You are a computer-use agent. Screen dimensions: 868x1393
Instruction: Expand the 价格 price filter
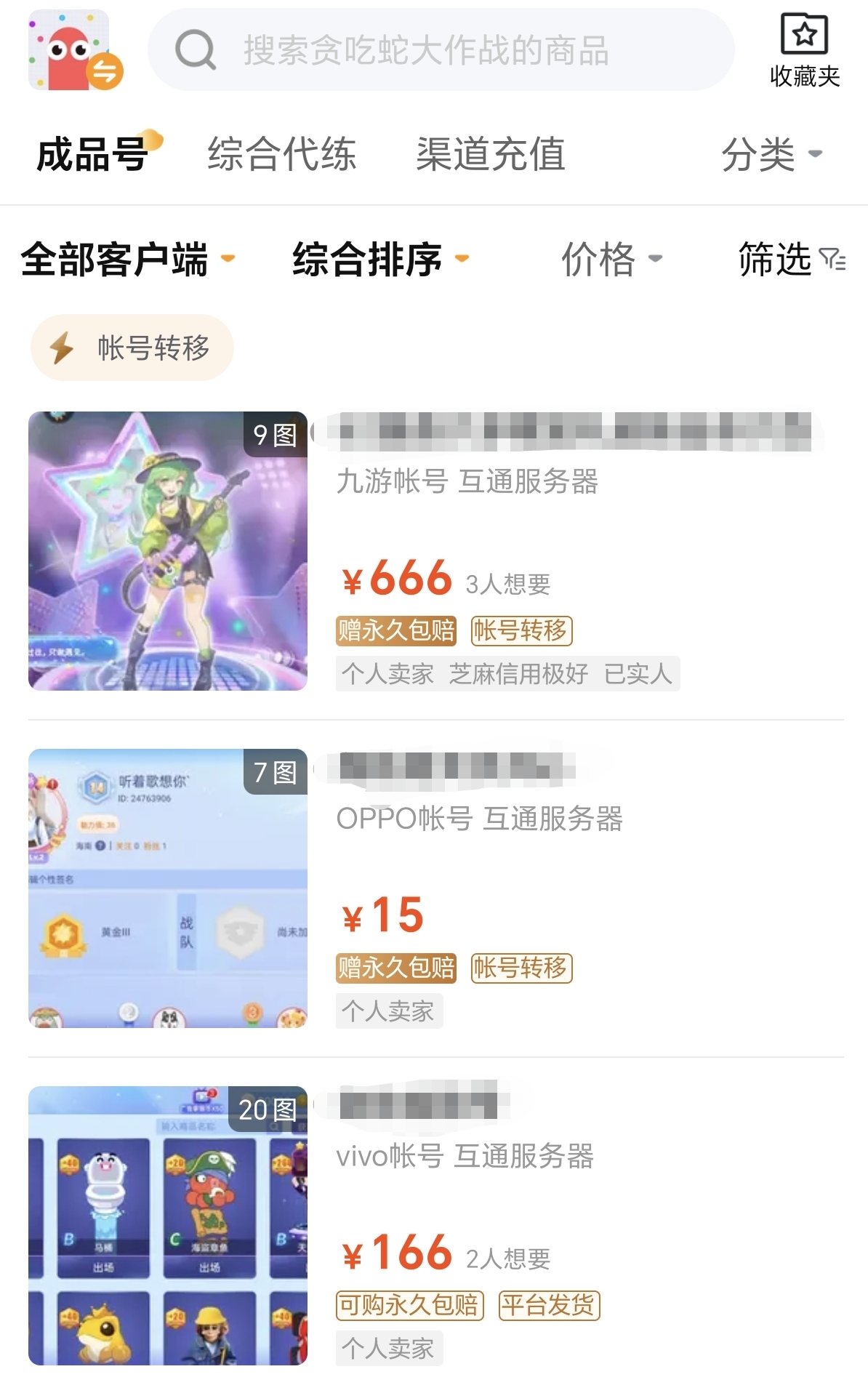coord(611,259)
